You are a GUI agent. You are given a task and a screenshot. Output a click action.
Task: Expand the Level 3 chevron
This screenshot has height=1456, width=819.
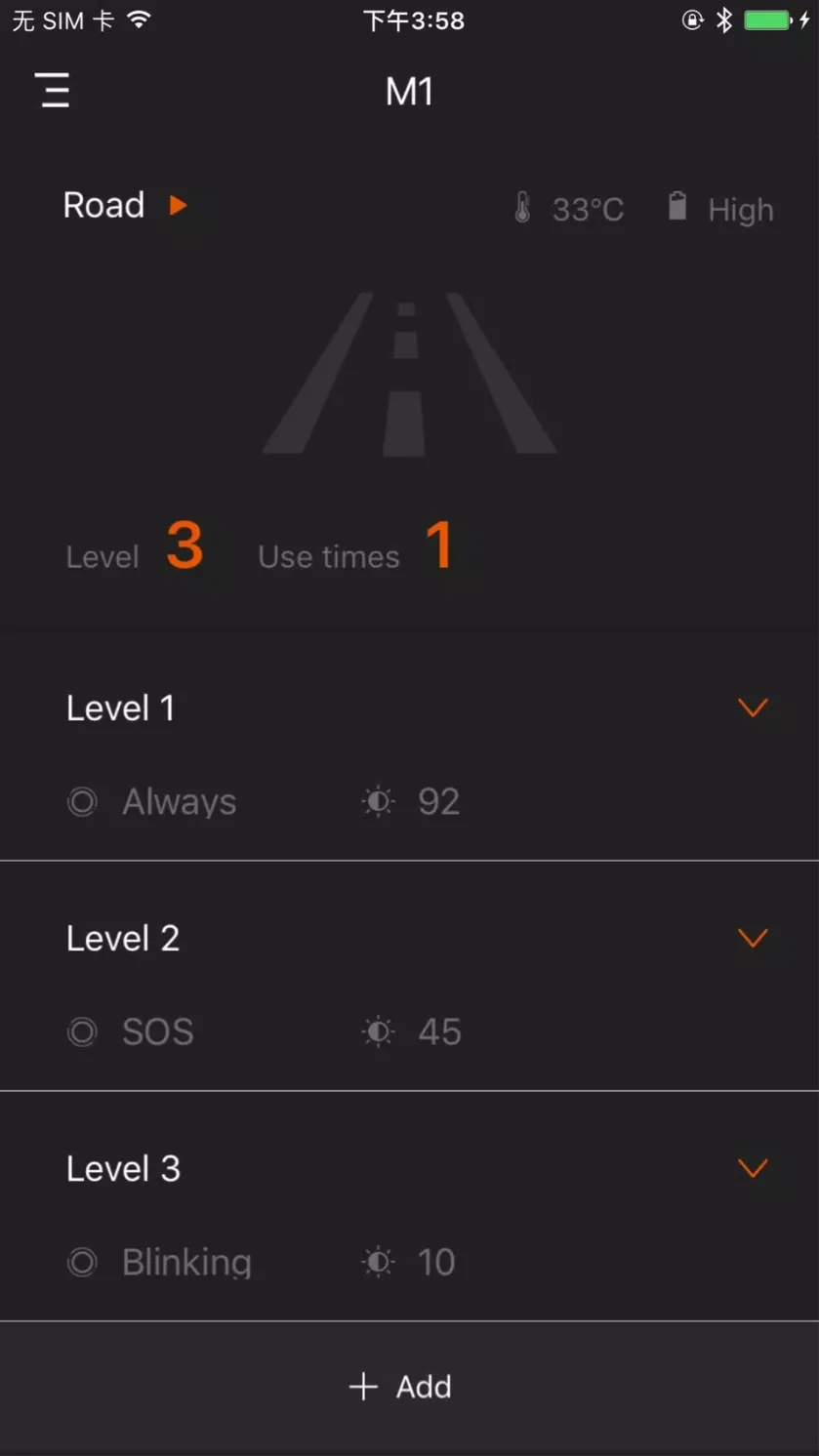pos(753,1168)
